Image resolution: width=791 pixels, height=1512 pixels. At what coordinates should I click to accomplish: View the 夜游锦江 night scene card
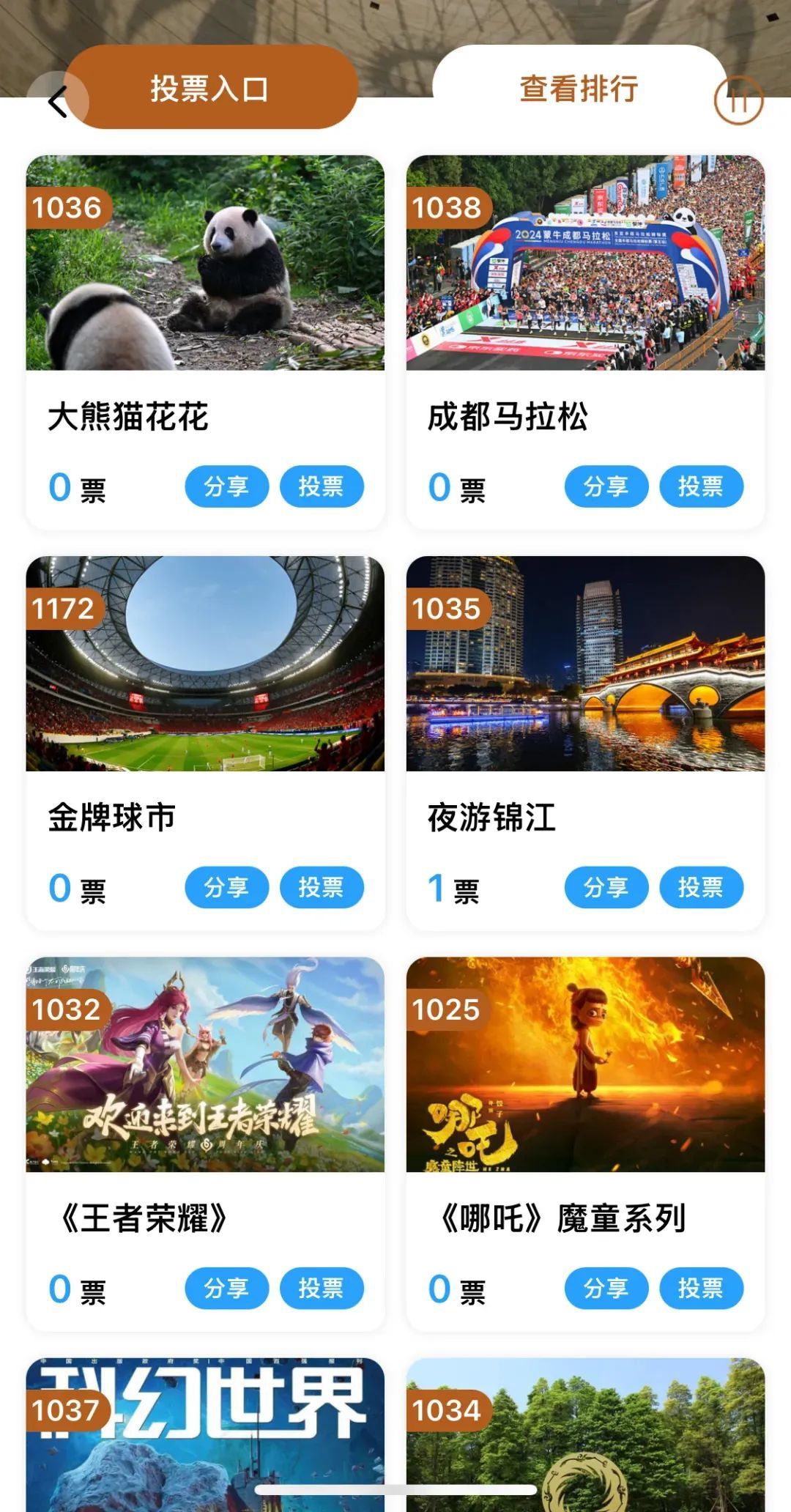click(585, 663)
